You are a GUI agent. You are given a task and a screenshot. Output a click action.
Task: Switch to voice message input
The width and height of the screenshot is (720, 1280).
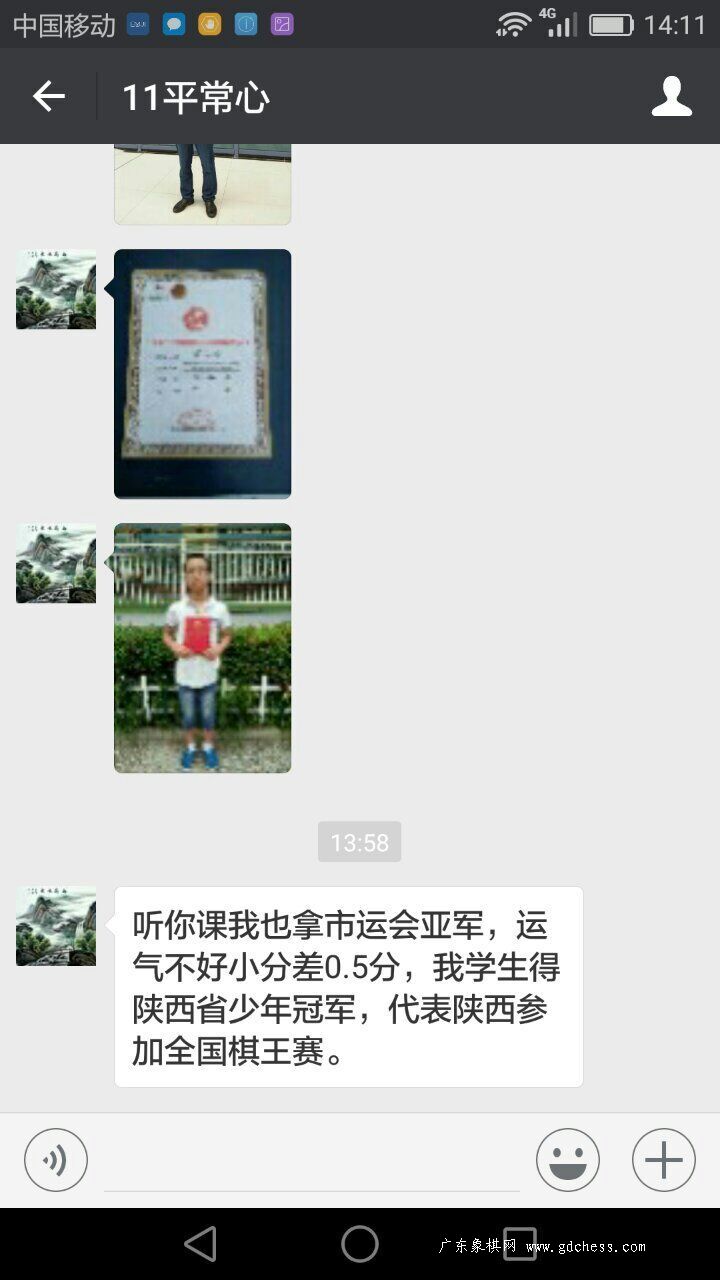click(56, 1160)
